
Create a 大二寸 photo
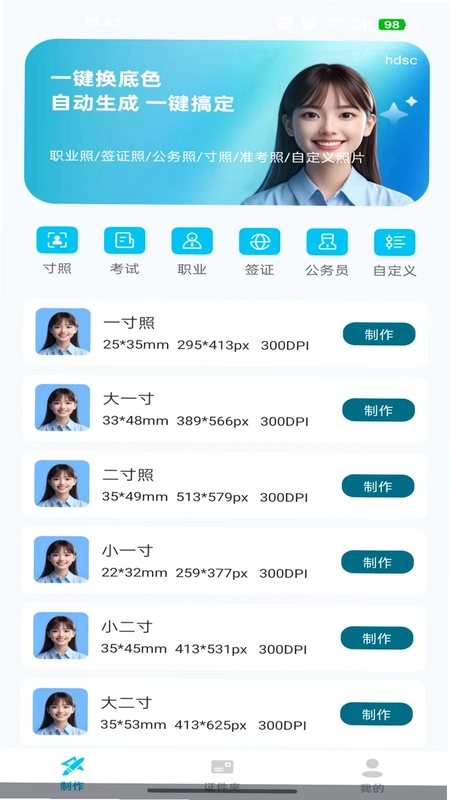(377, 714)
